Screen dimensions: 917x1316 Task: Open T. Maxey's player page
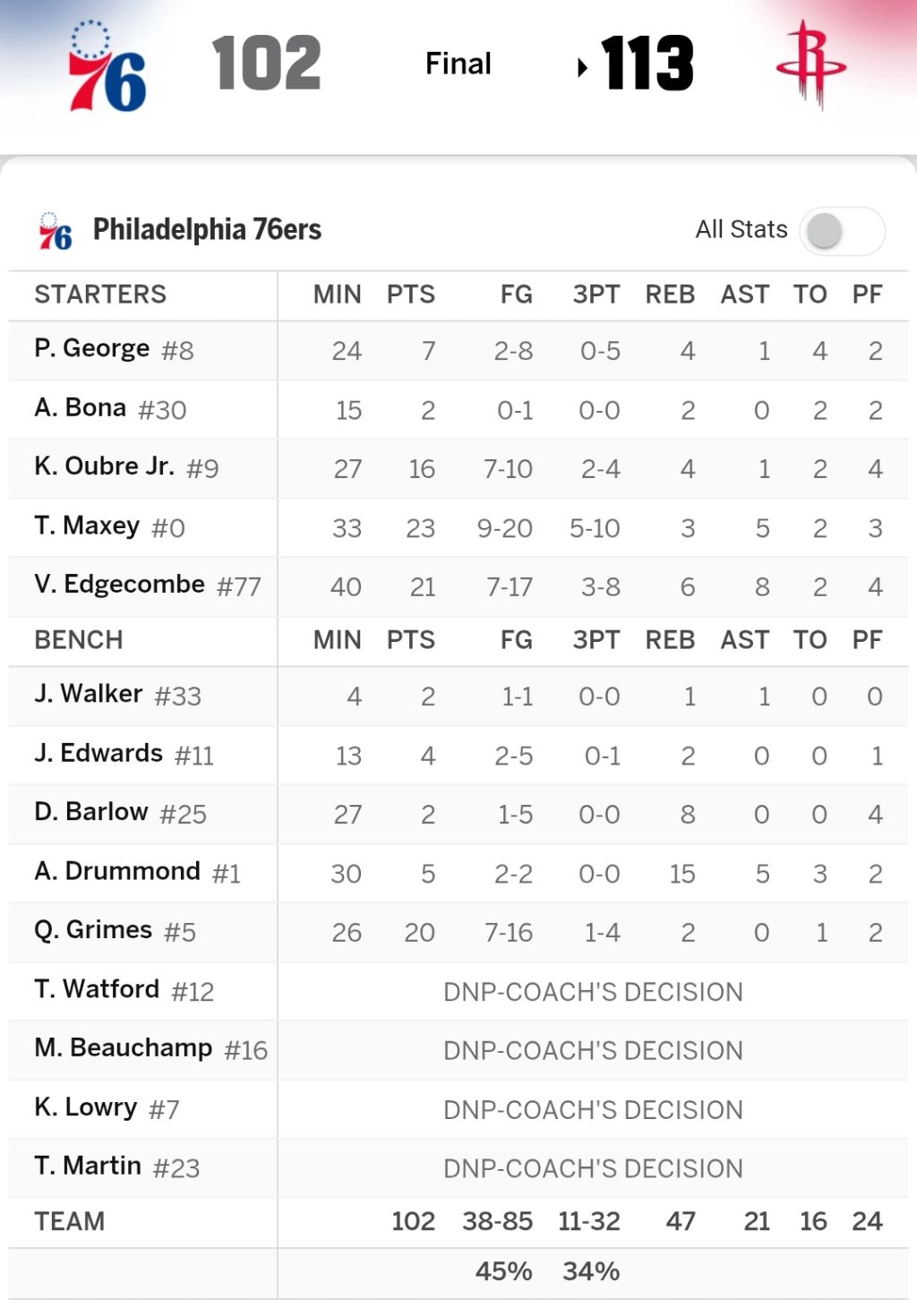coord(87,526)
